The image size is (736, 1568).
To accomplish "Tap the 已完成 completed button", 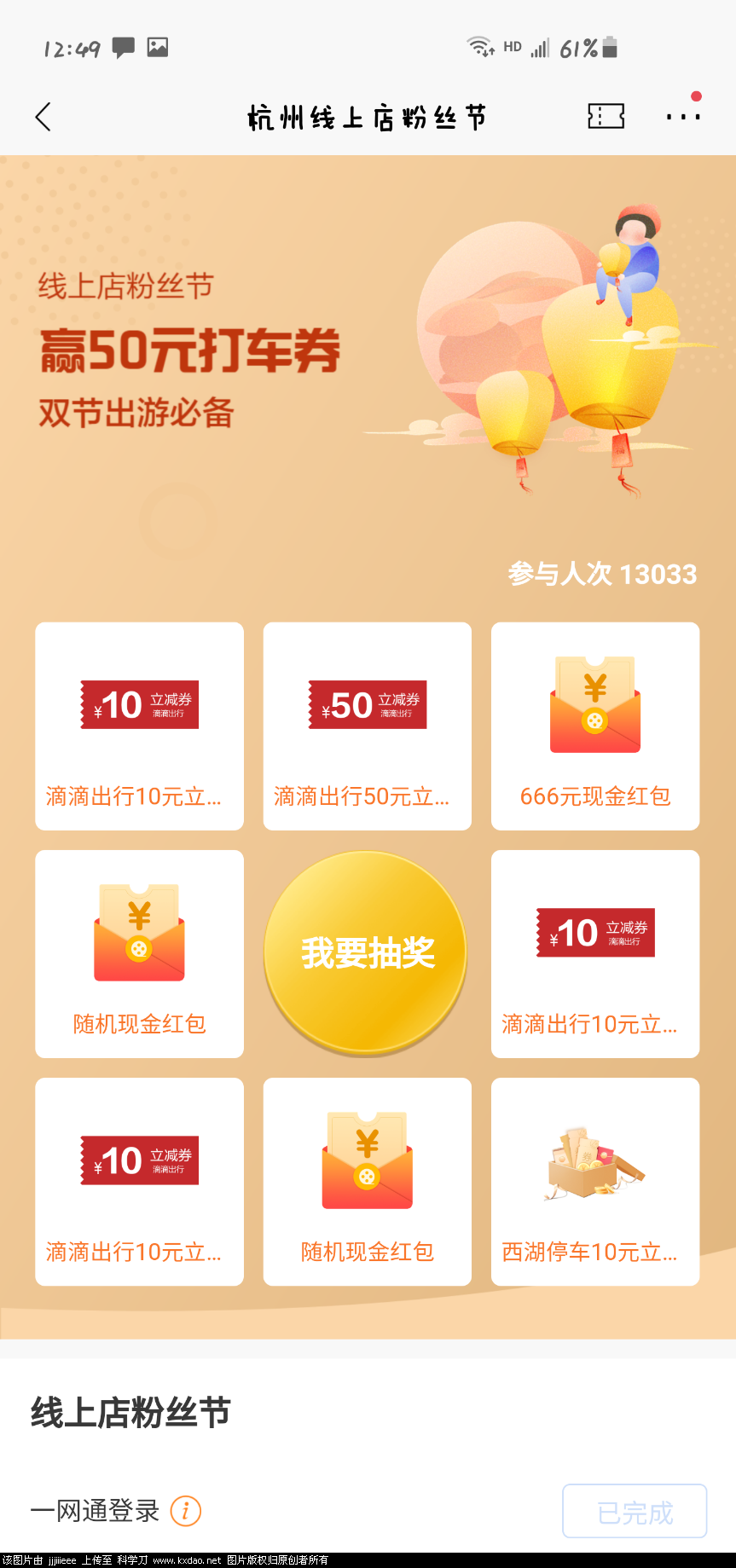I will click(x=635, y=1510).
